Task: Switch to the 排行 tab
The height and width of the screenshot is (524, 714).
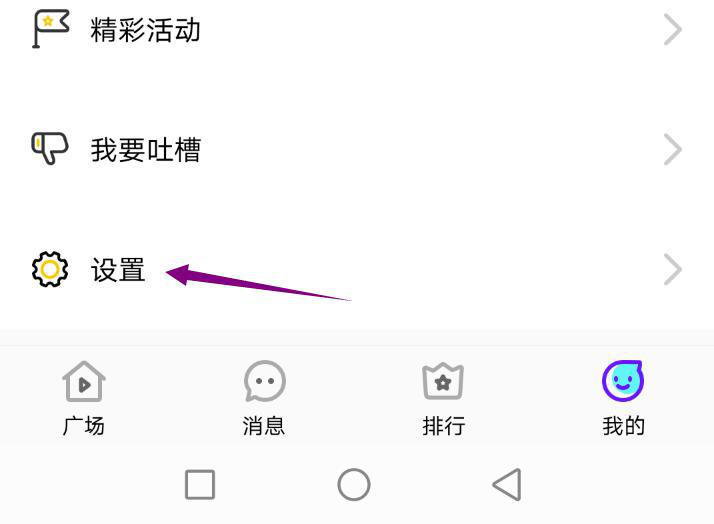Action: pos(443,397)
